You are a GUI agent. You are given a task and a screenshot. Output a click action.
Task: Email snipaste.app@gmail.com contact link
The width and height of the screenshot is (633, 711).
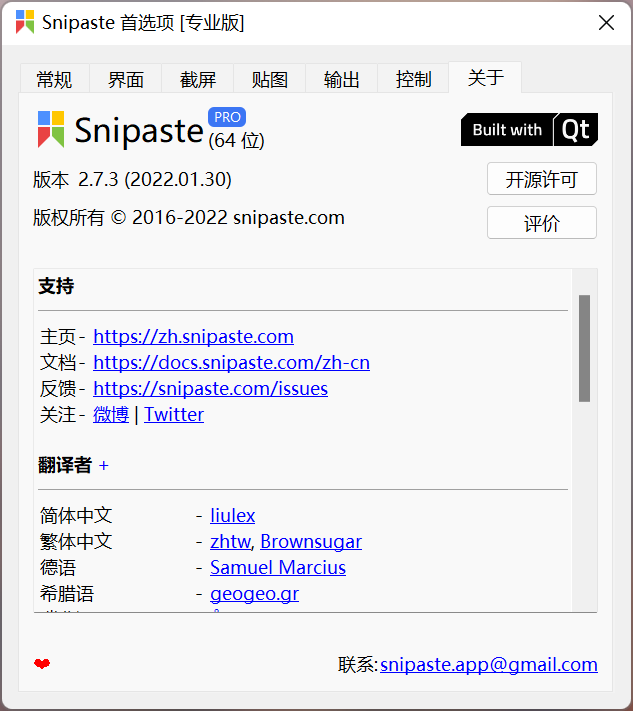pos(488,665)
